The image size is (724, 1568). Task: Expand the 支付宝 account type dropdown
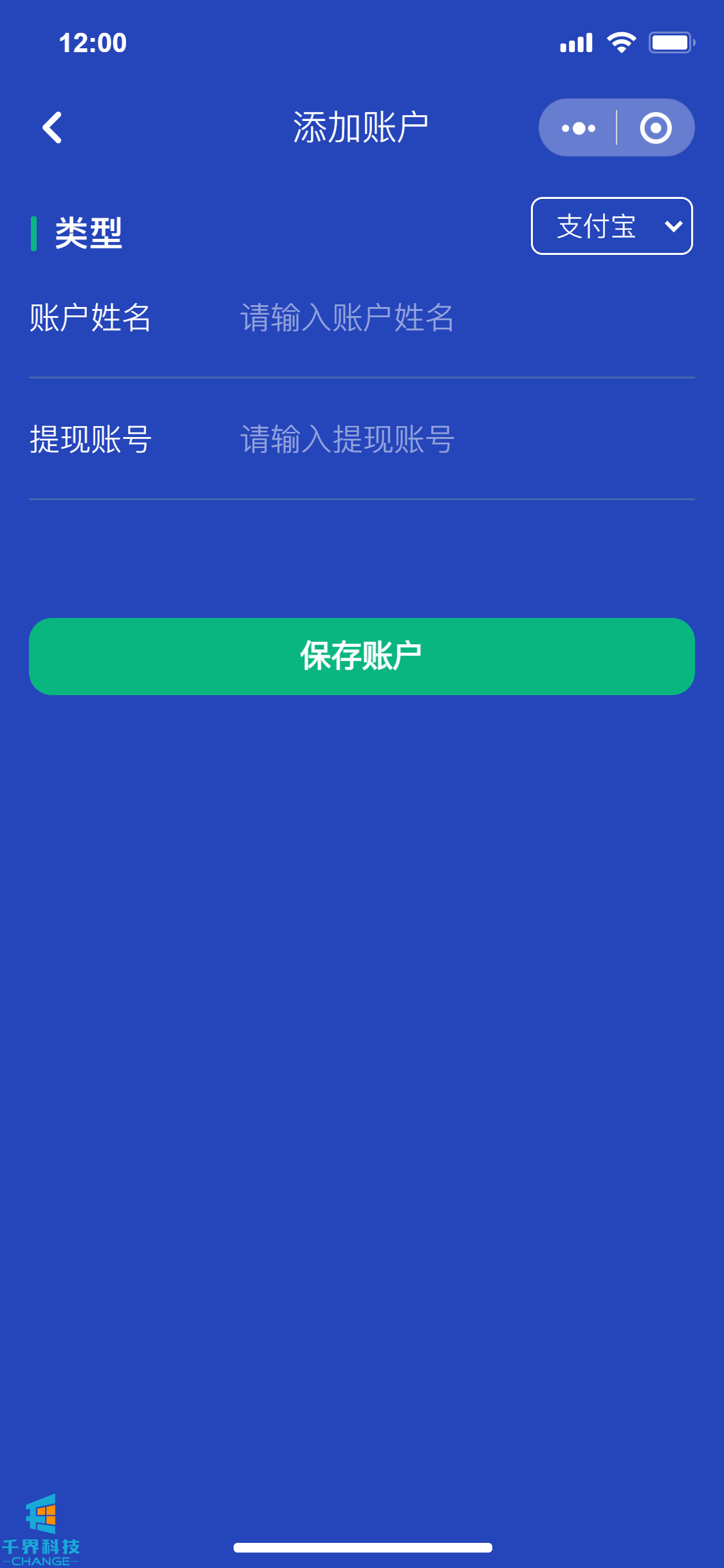(611, 226)
